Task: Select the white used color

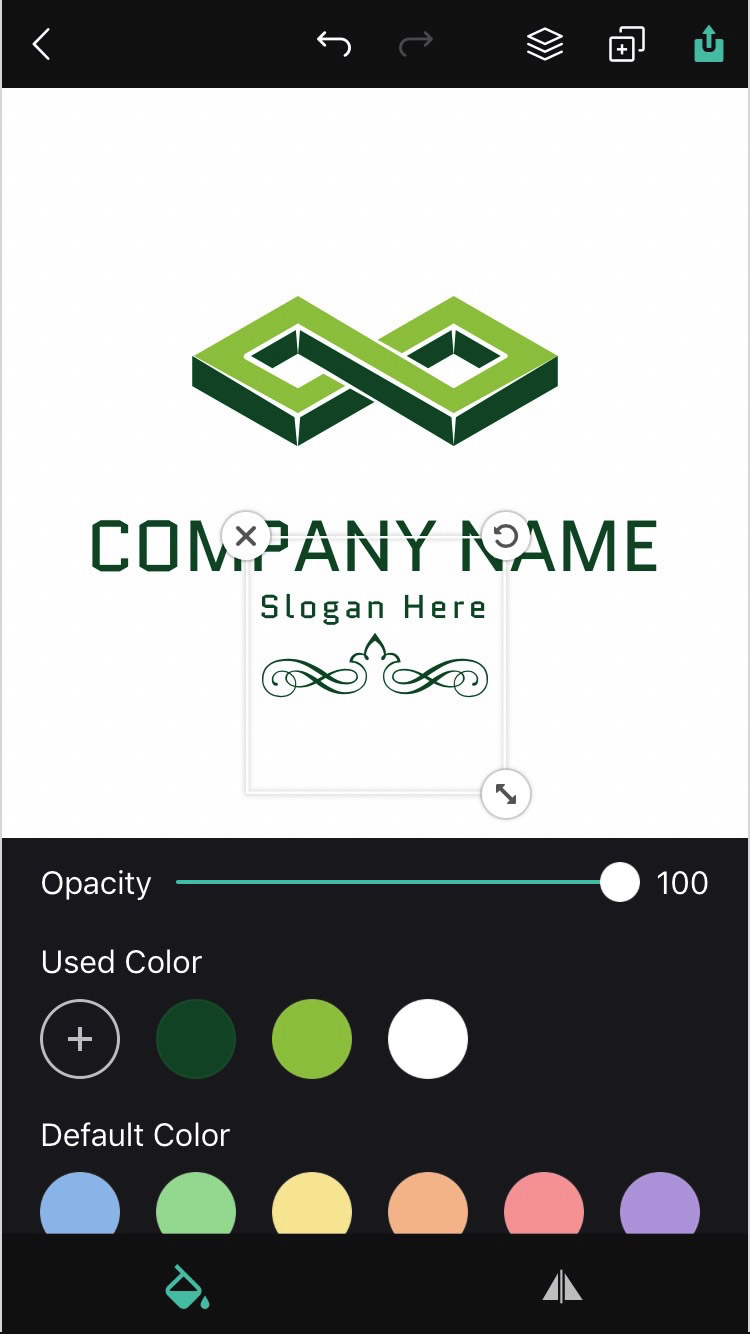Action: tap(428, 1039)
